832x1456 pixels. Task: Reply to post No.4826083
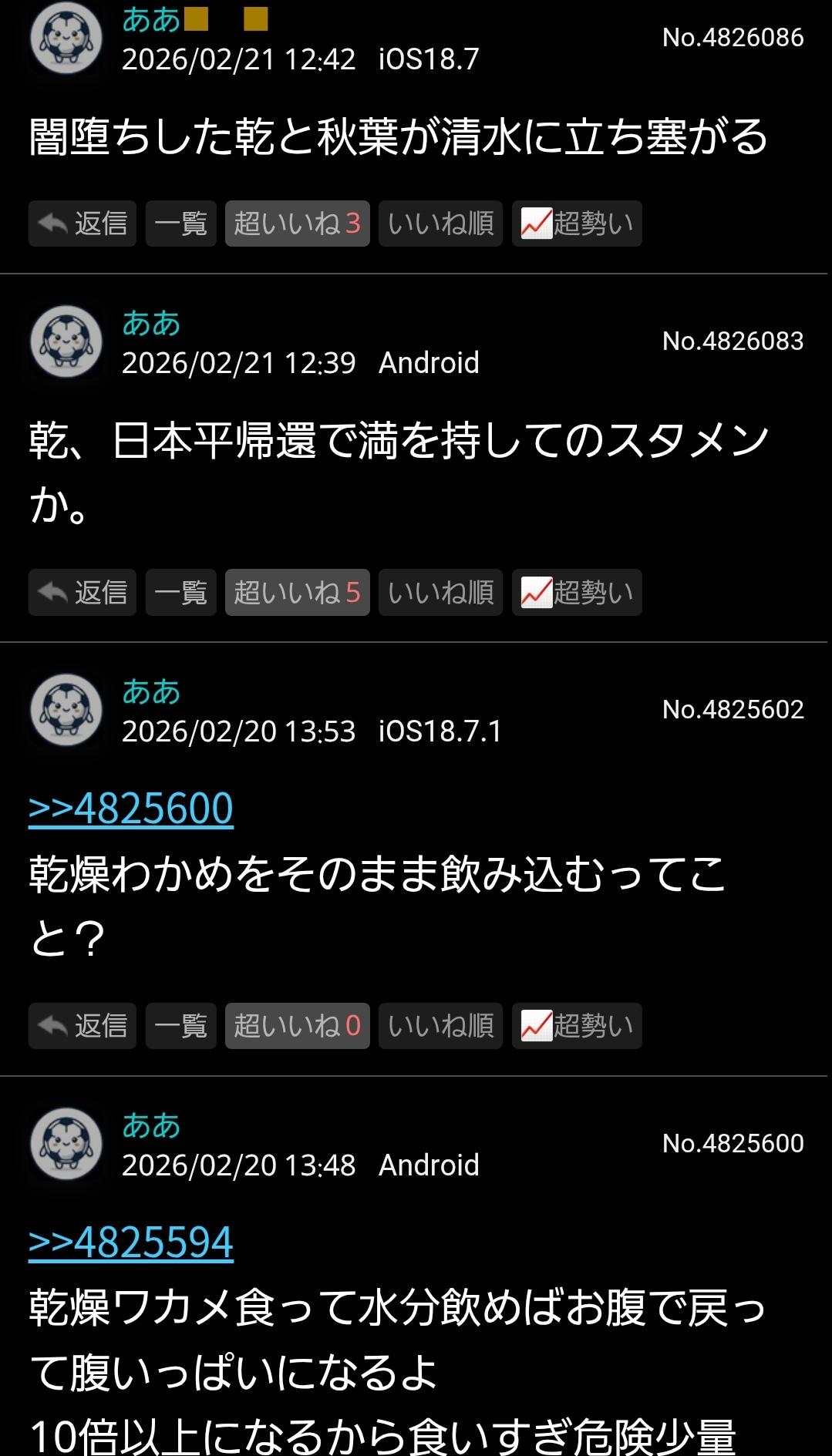click(83, 592)
